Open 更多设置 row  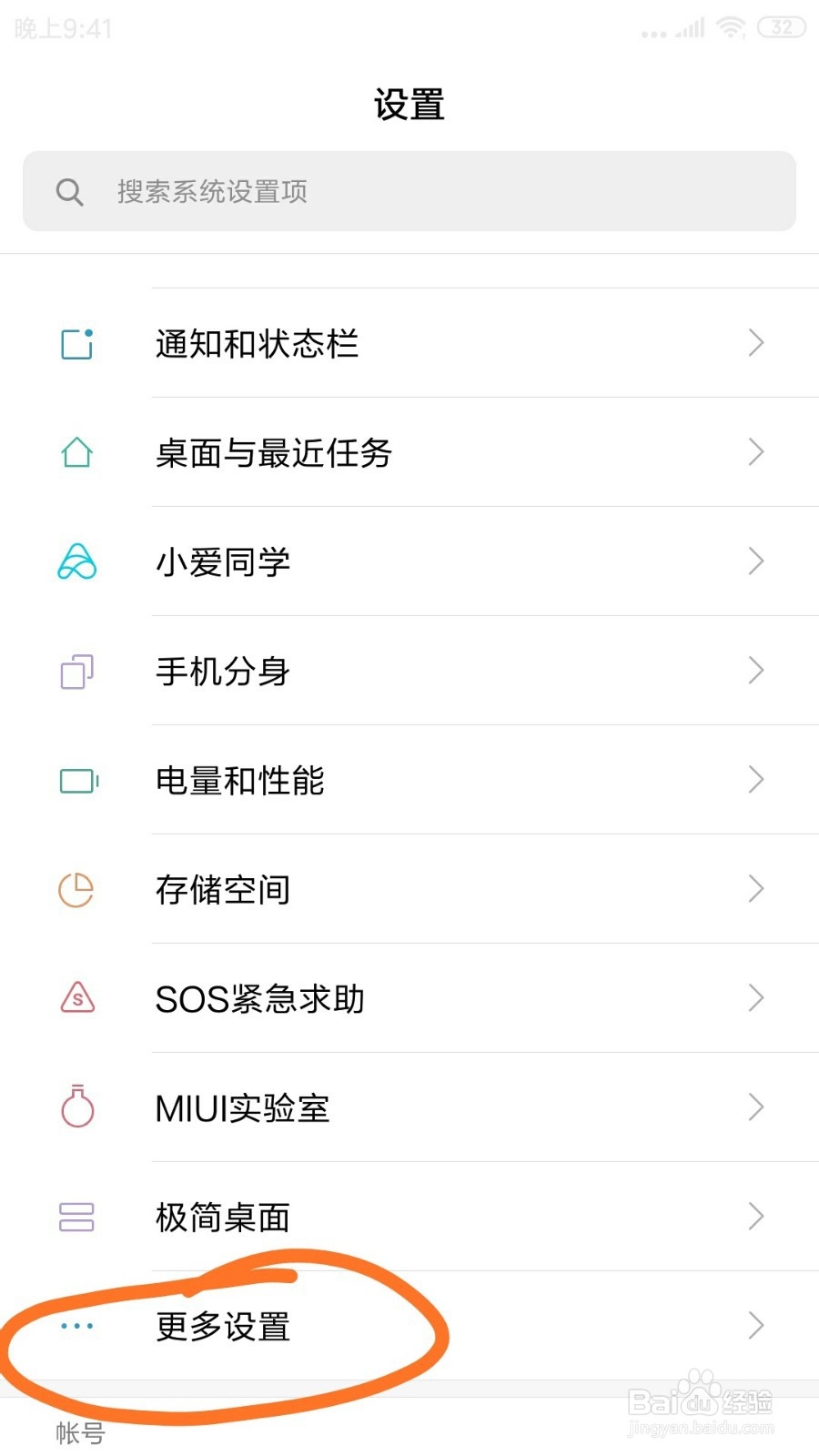pos(409,1326)
